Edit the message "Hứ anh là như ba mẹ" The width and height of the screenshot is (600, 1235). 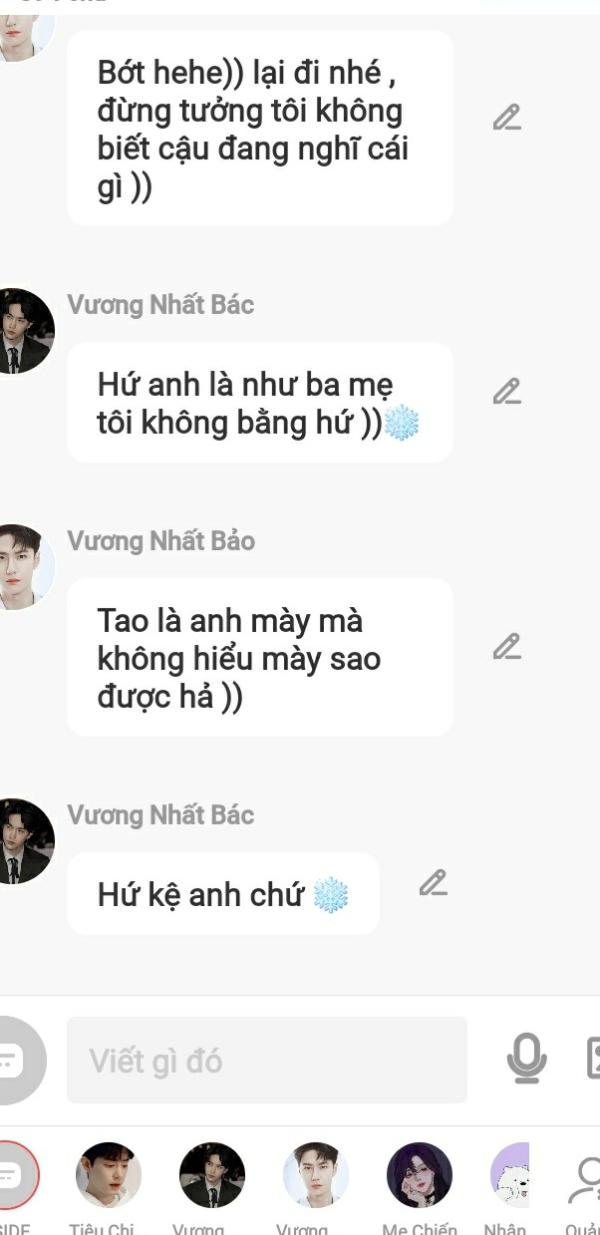point(507,391)
